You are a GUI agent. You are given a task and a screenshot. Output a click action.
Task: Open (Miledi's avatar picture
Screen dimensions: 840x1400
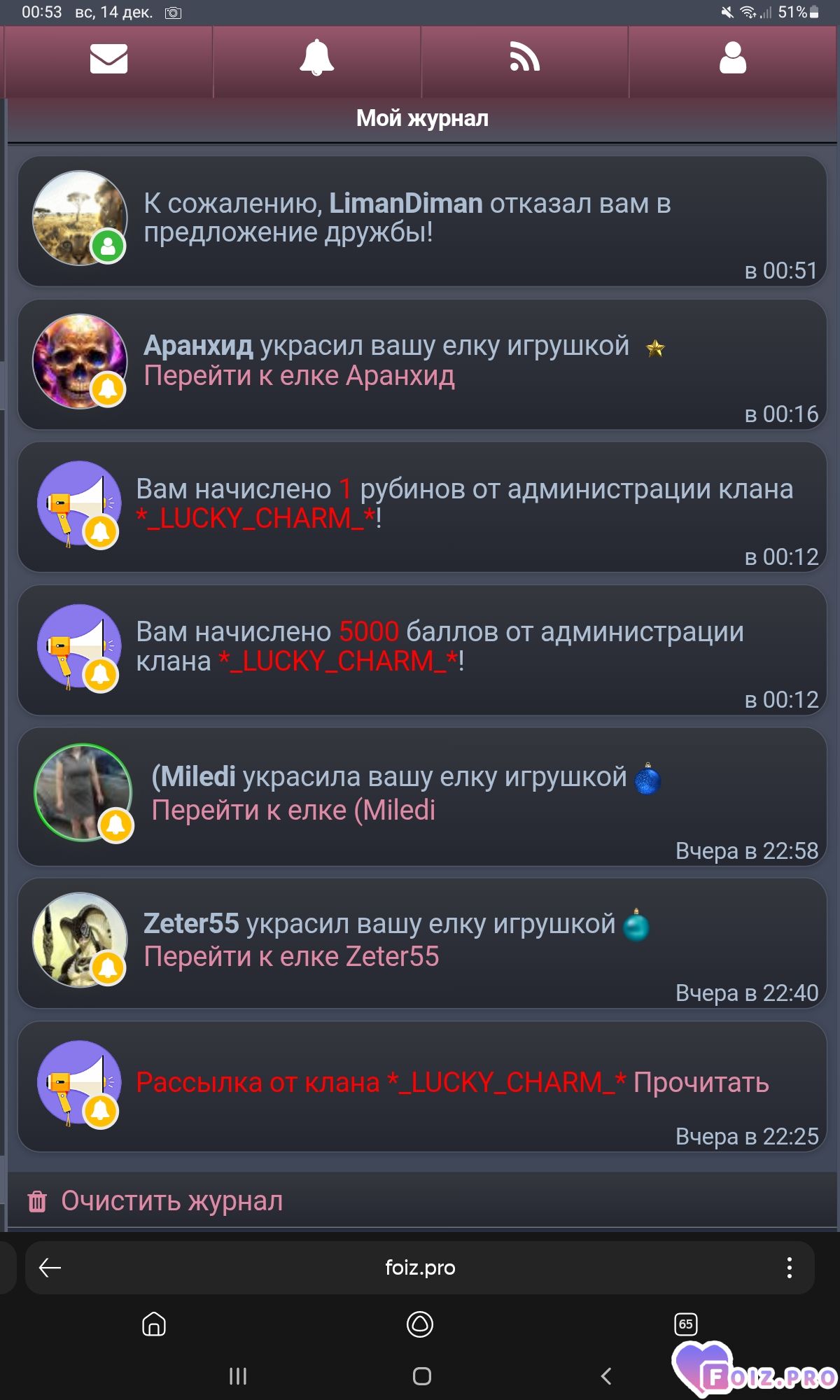pyautogui.click(x=83, y=792)
